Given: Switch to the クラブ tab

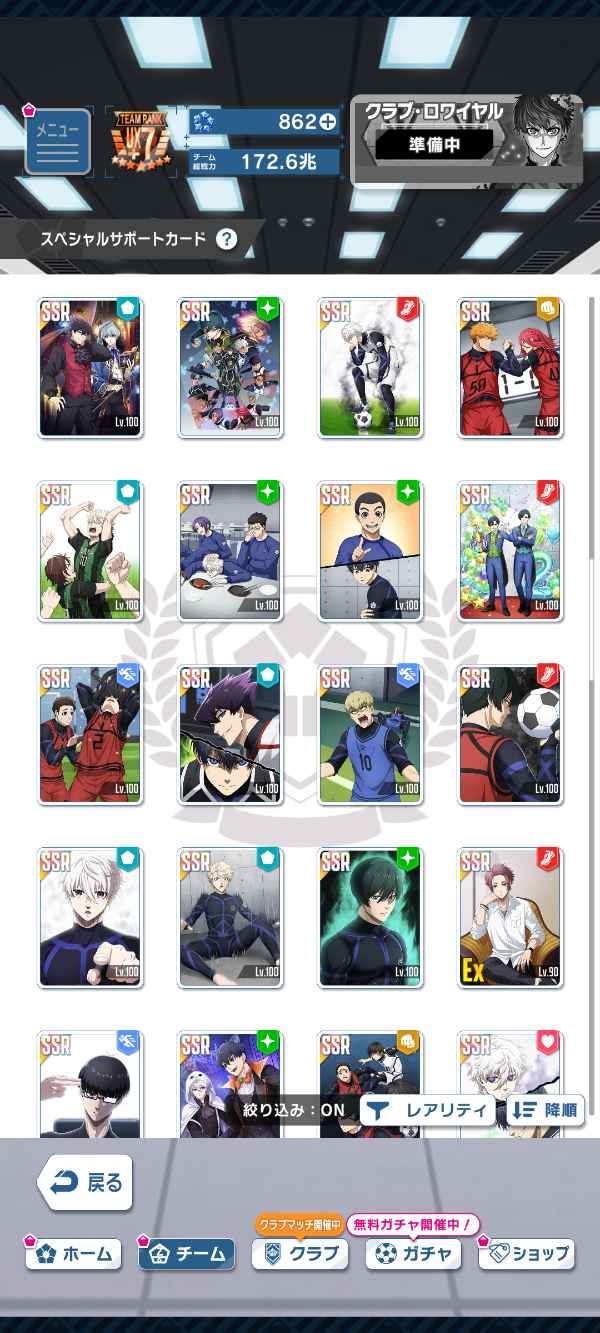Looking at the screenshot, I should (300, 1253).
